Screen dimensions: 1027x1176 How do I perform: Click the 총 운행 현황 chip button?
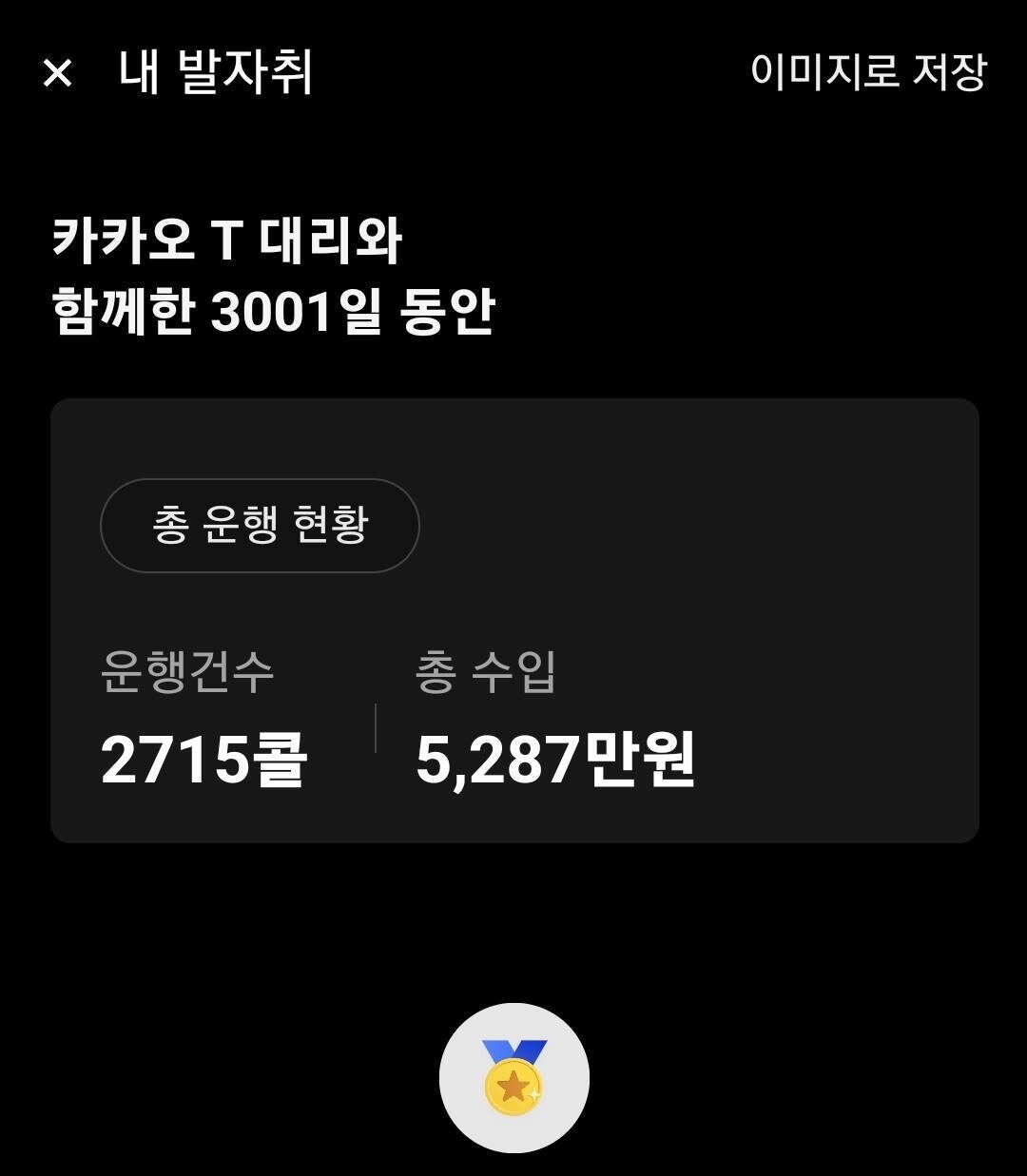tap(259, 525)
